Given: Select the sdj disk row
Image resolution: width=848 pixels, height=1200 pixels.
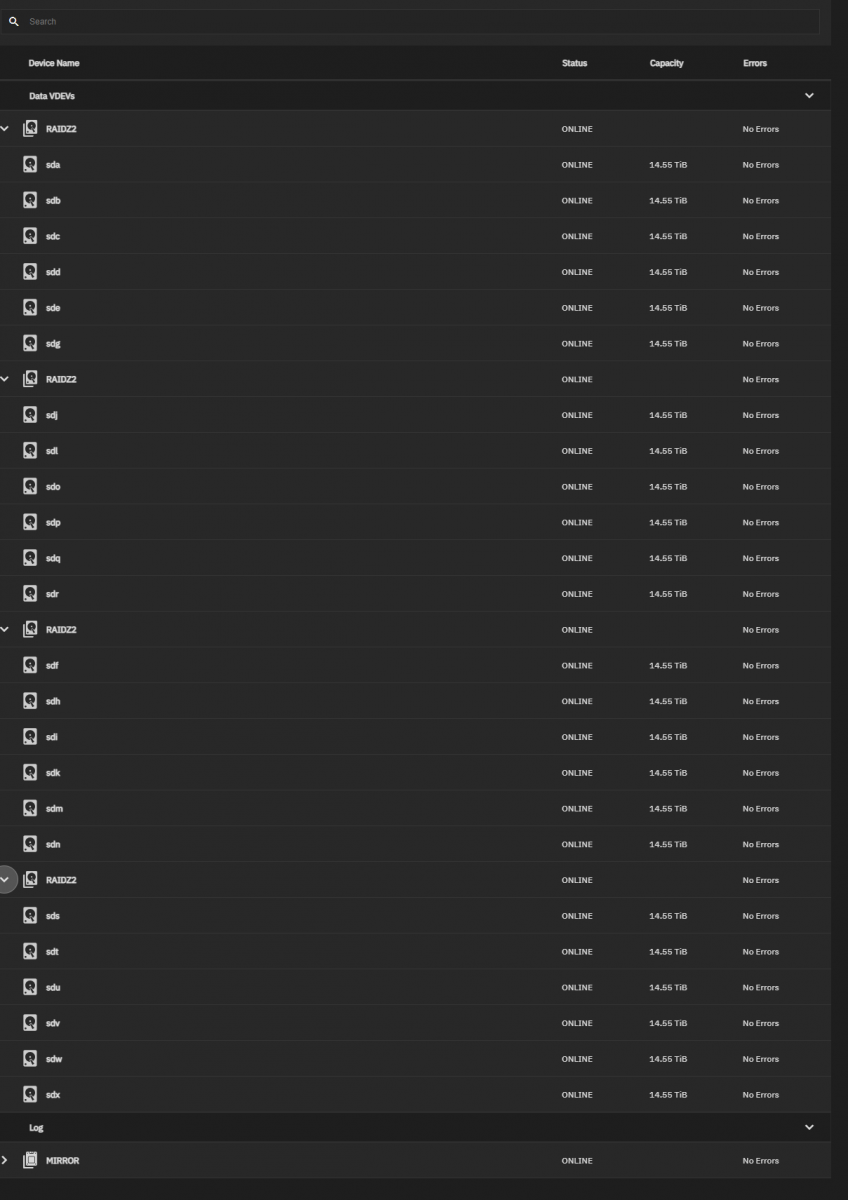Looking at the screenshot, I should (53, 415).
